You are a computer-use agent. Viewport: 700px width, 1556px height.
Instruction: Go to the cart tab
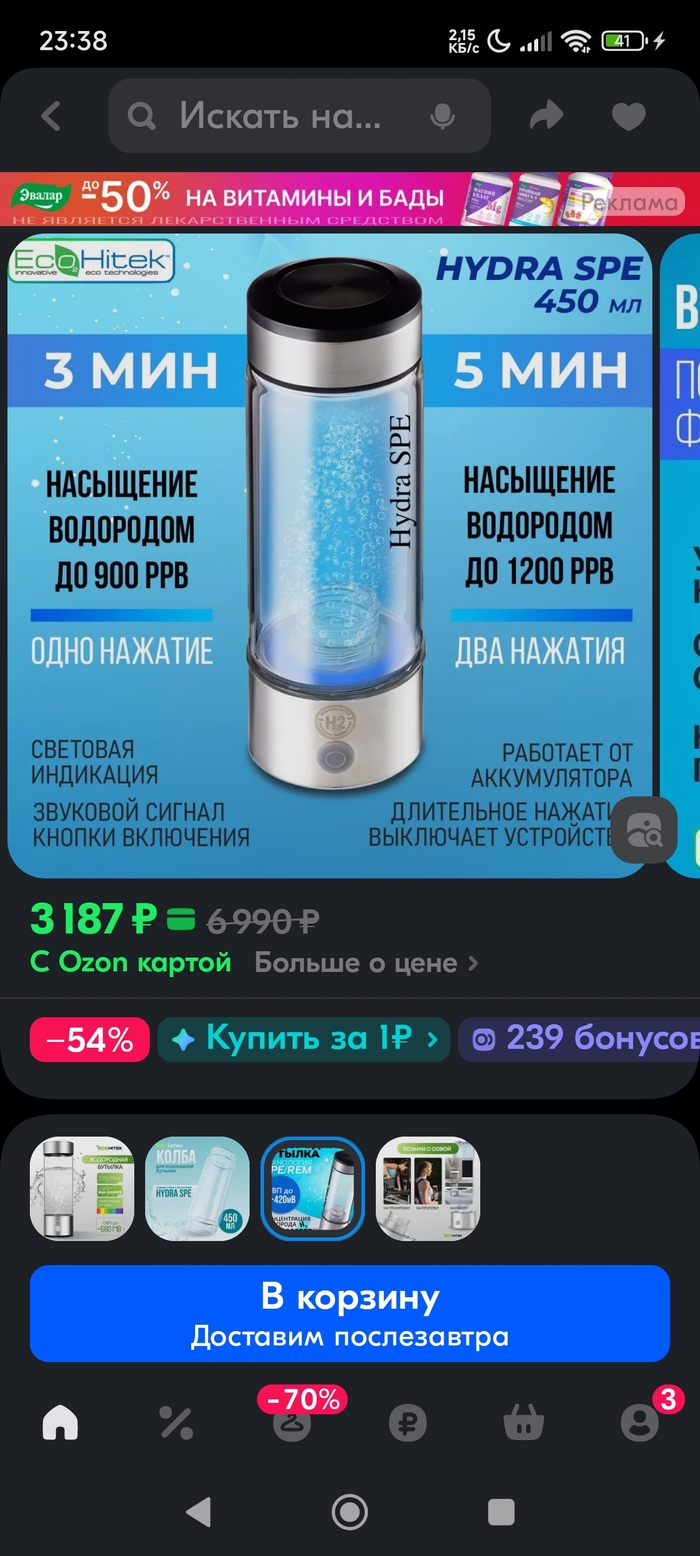(x=523, y=1421)
